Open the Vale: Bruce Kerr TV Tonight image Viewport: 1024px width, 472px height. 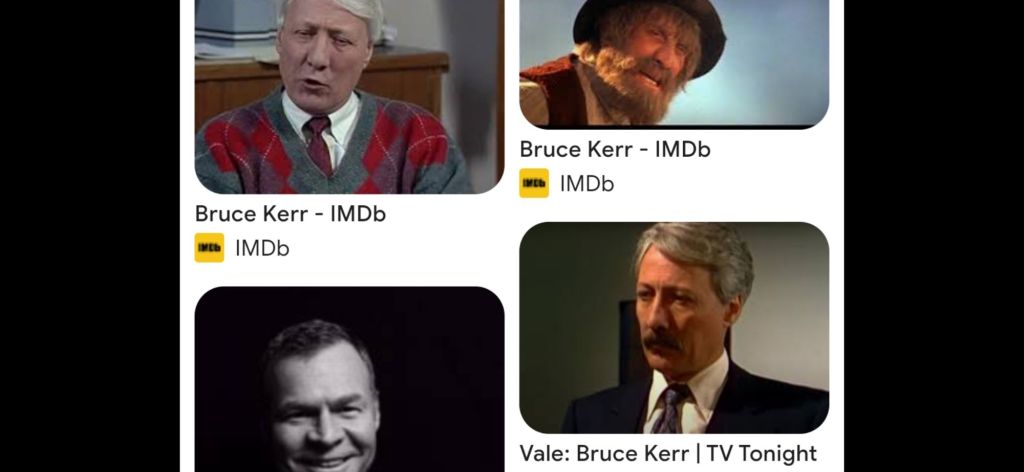click(673, 327)
